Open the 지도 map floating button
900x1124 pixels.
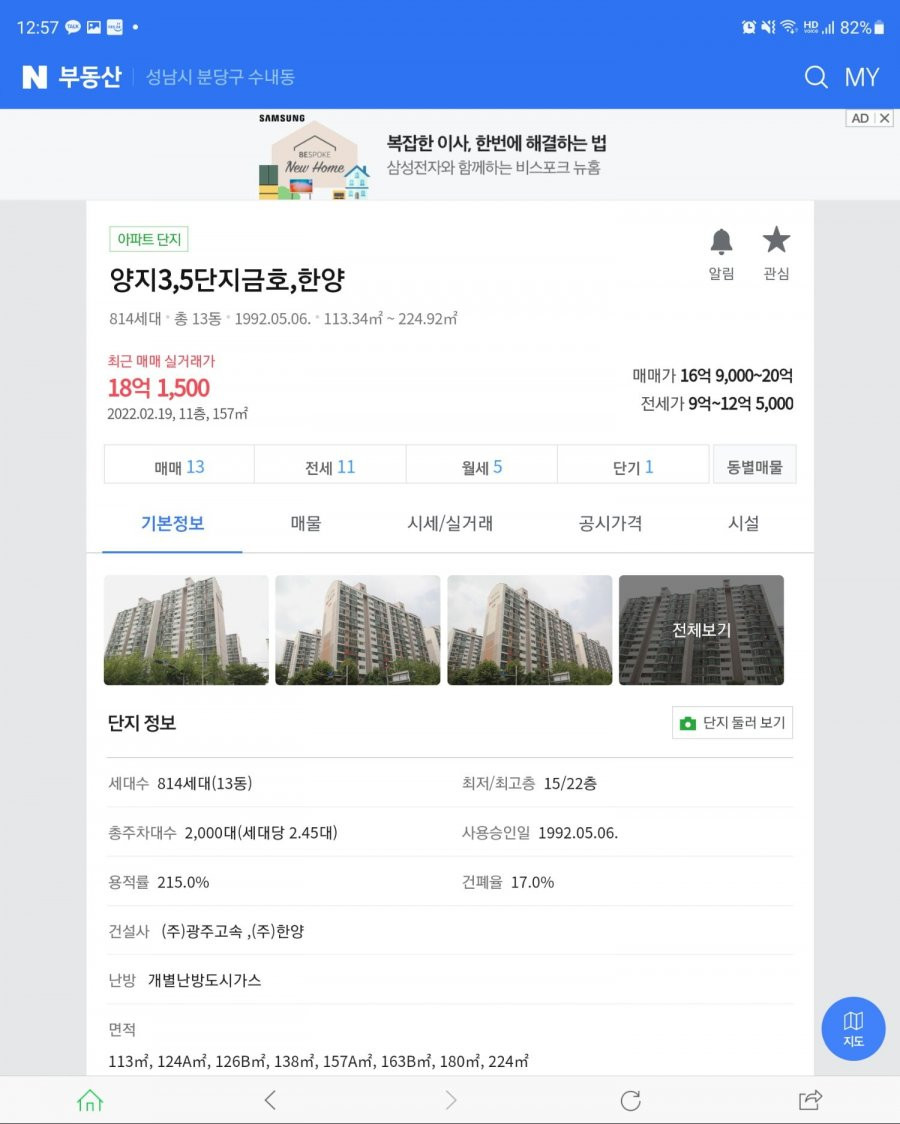coord(853,1028)
